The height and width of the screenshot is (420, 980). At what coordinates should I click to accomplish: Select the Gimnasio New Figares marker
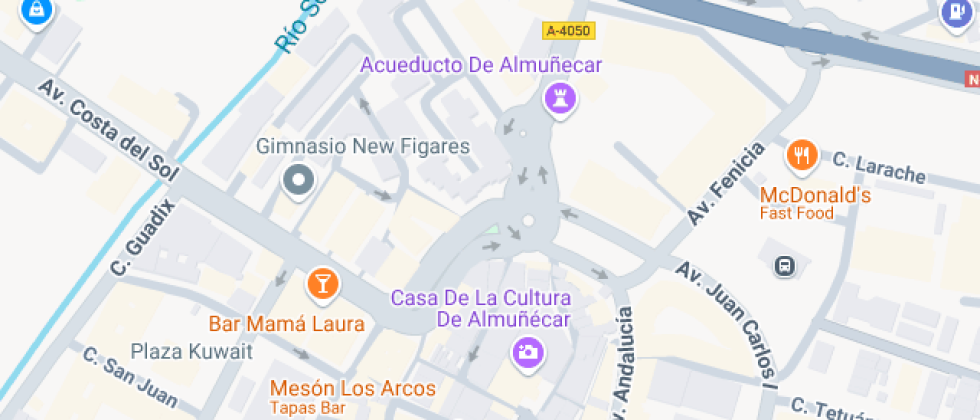[x=298, y=181]
